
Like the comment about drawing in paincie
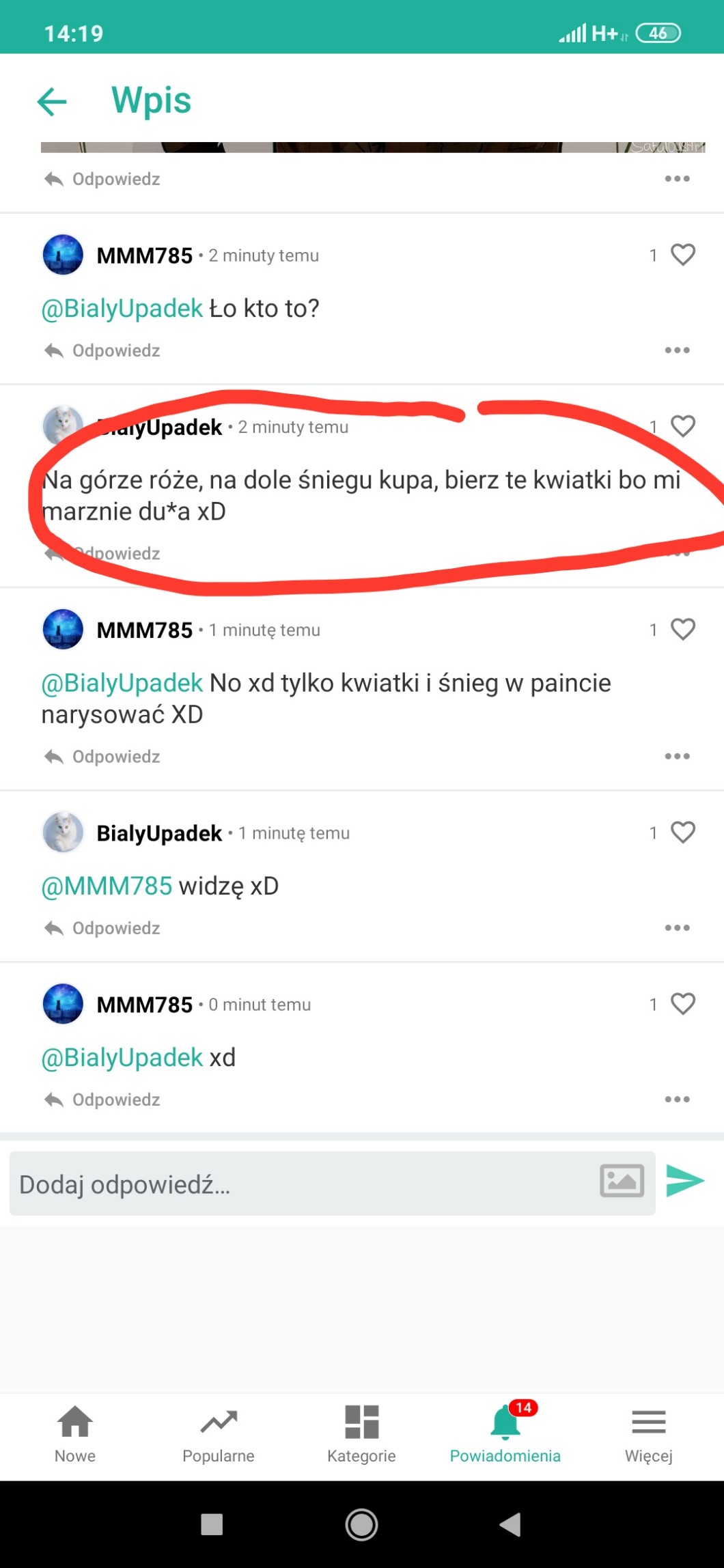(682, 629)
